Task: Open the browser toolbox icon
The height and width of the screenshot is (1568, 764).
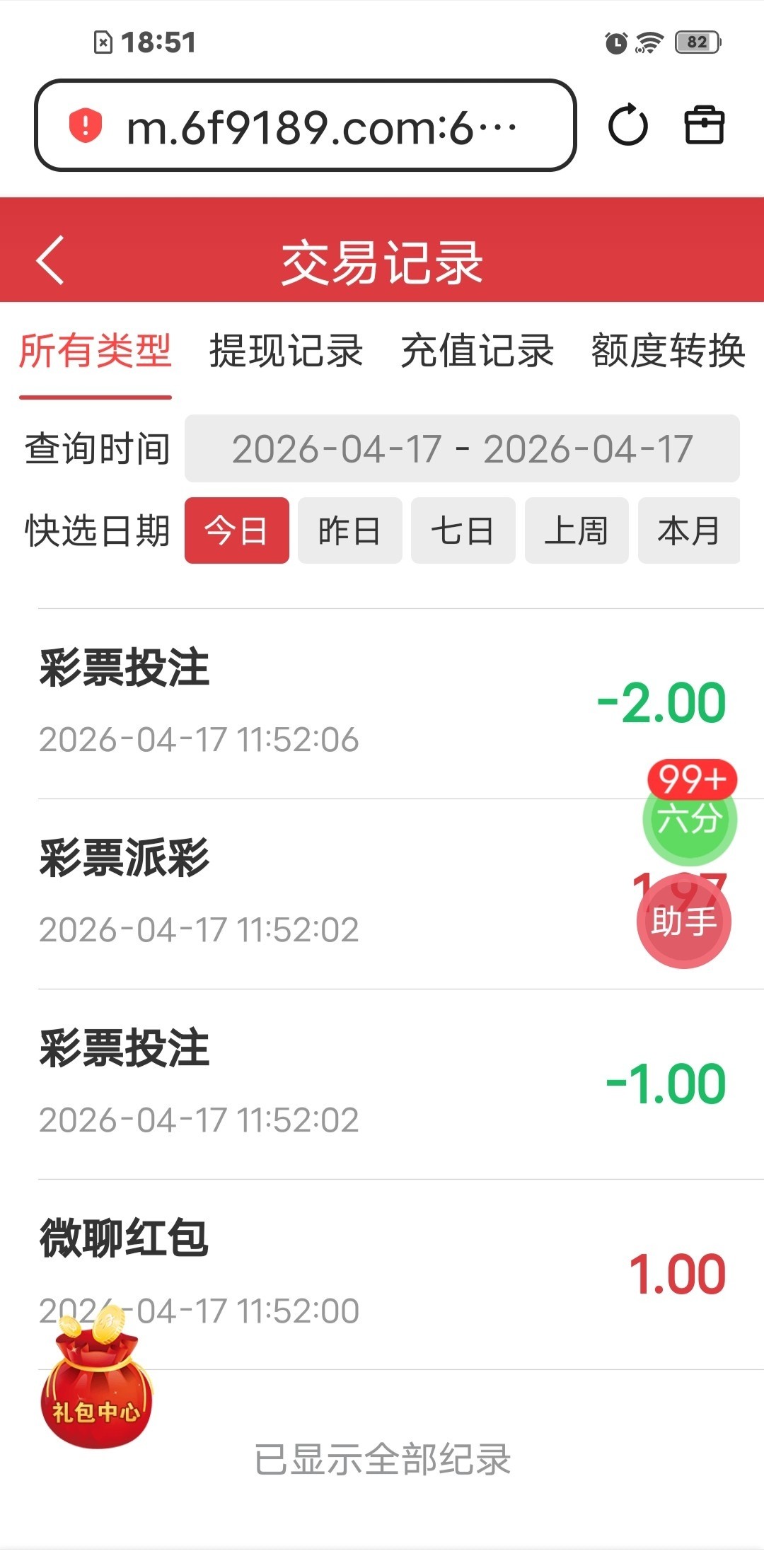Action: 704,126
